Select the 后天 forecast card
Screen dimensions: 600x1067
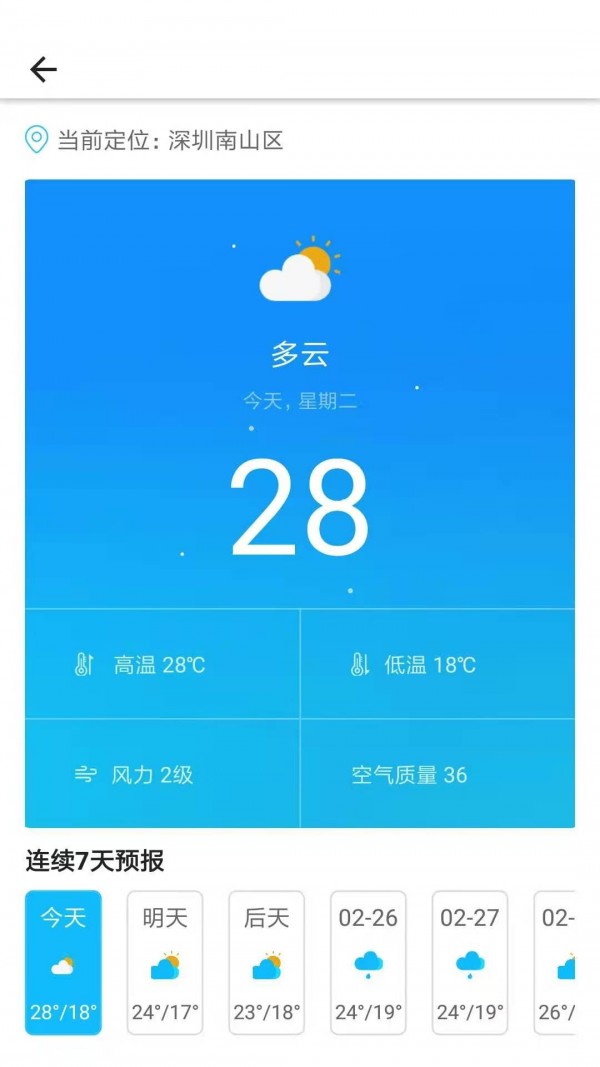(x=267, y=962)
